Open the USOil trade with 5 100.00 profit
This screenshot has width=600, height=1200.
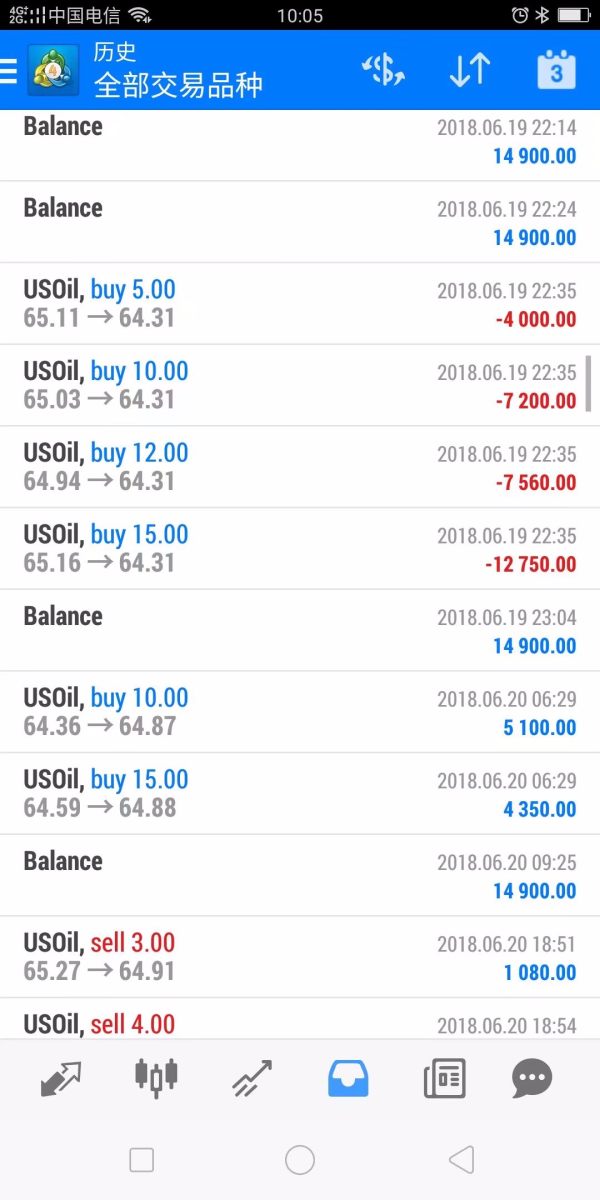pos(300,712)
